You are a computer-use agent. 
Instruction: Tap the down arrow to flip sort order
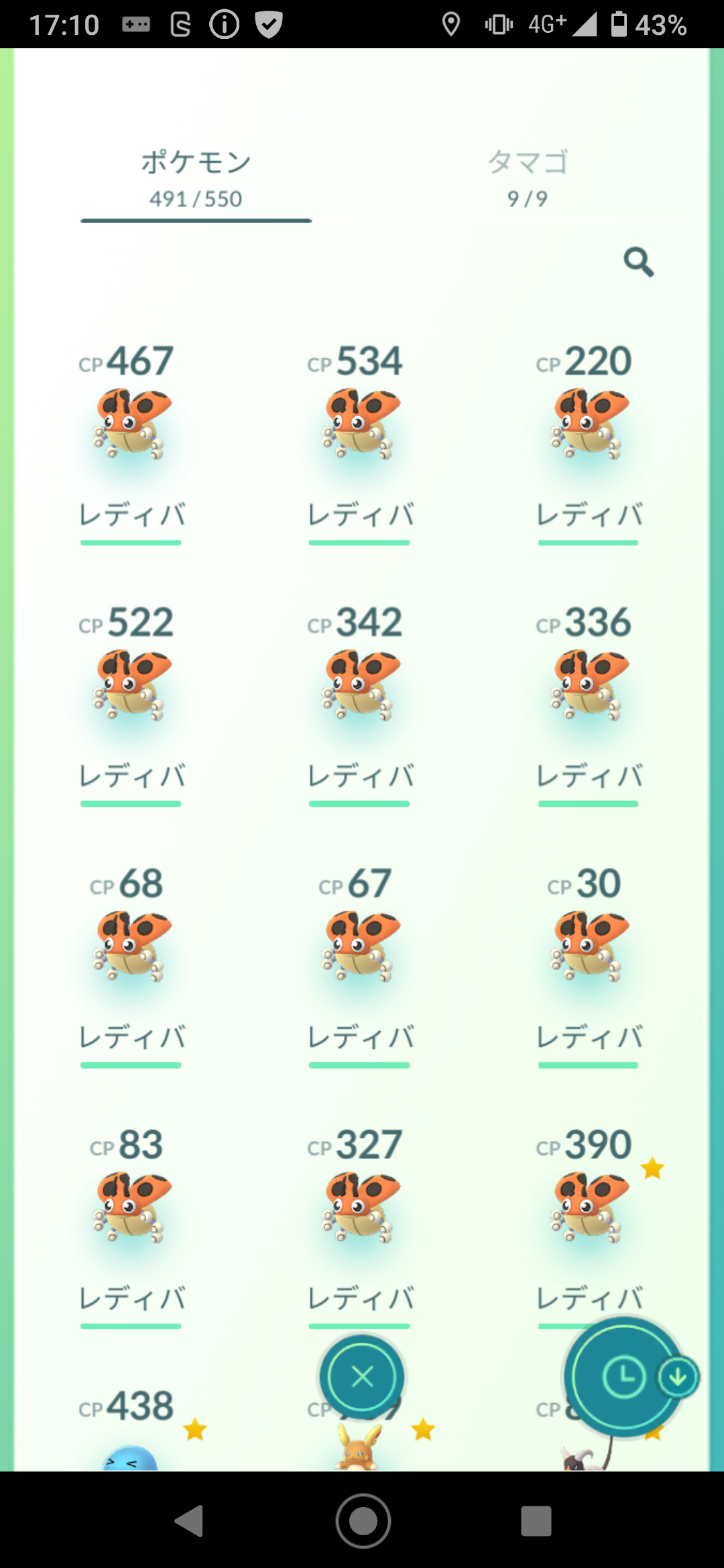click(x=677, y=1378)
